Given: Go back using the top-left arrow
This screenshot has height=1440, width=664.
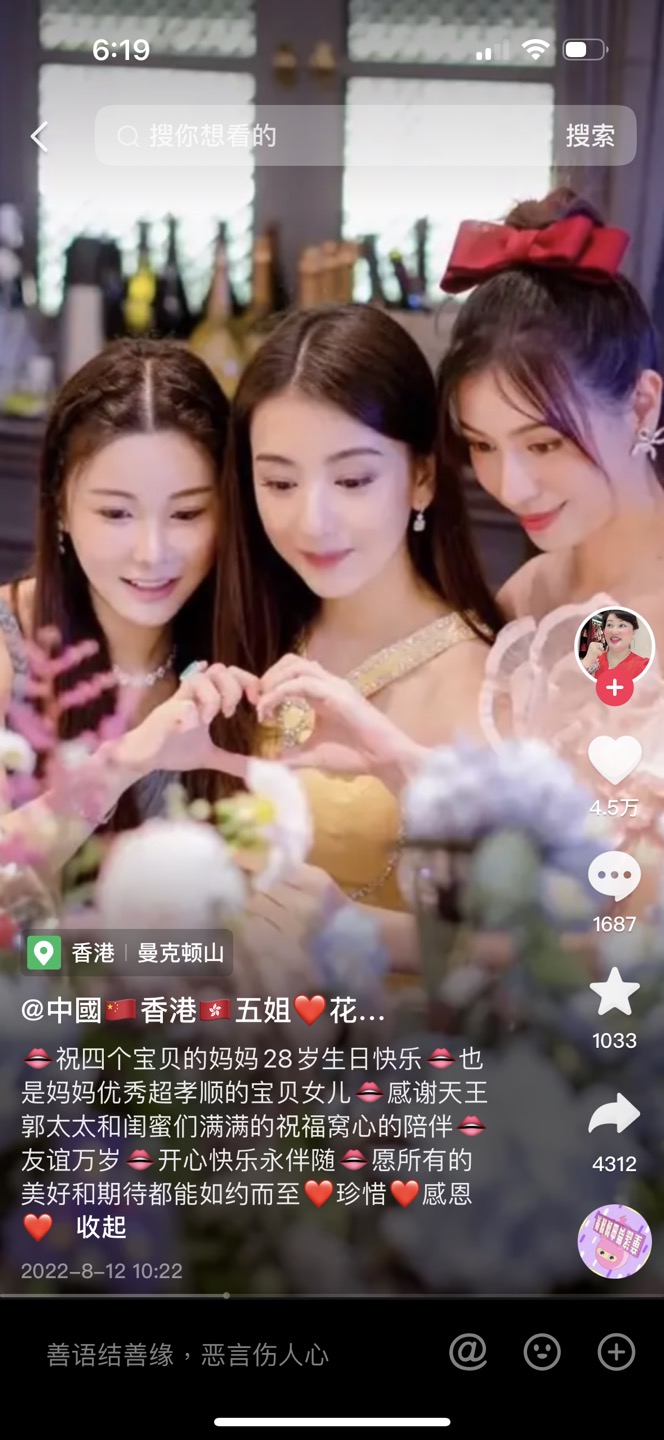Looking at the screenshot, I should click(40, 137).
